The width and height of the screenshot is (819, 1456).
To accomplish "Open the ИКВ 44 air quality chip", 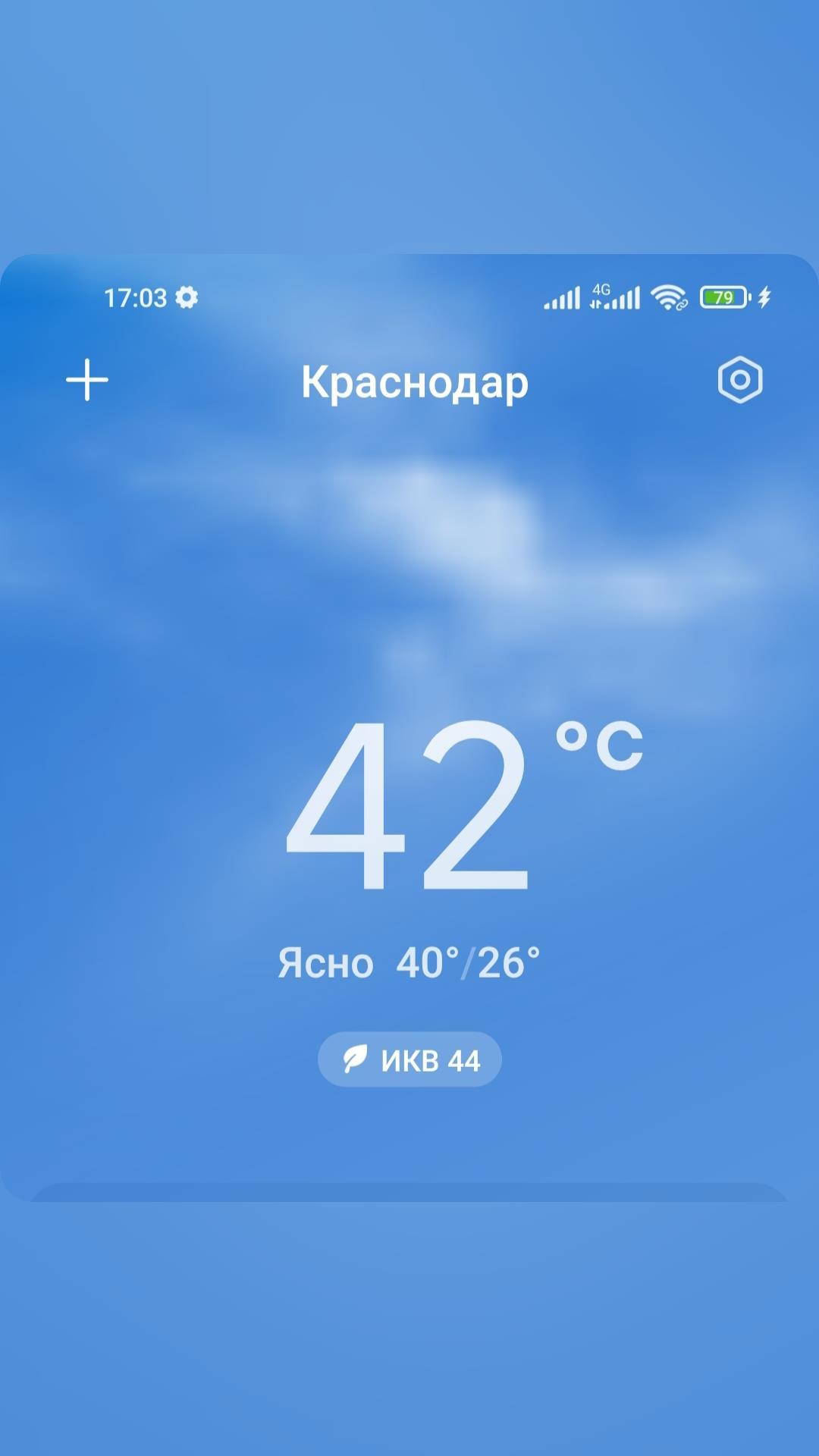I will click(409, 1059).
